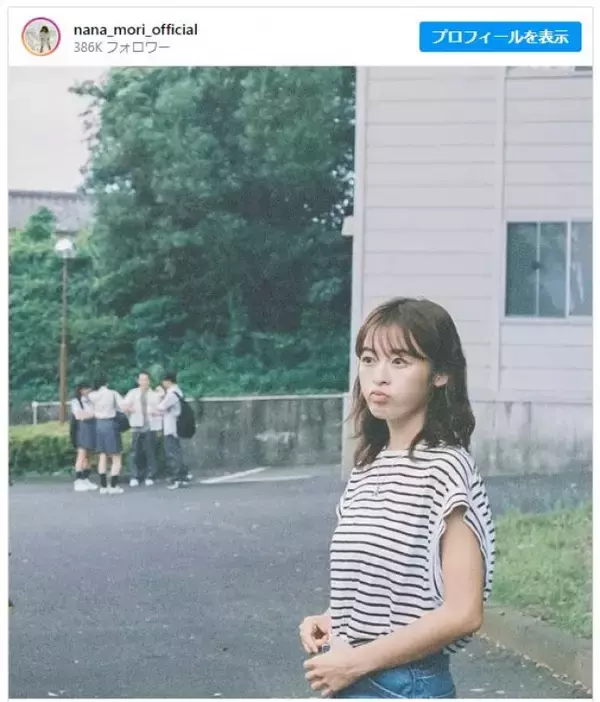600x702 pixels.
Task: Tap the nana_mori_official profile avatar
Action: point(41,37)
